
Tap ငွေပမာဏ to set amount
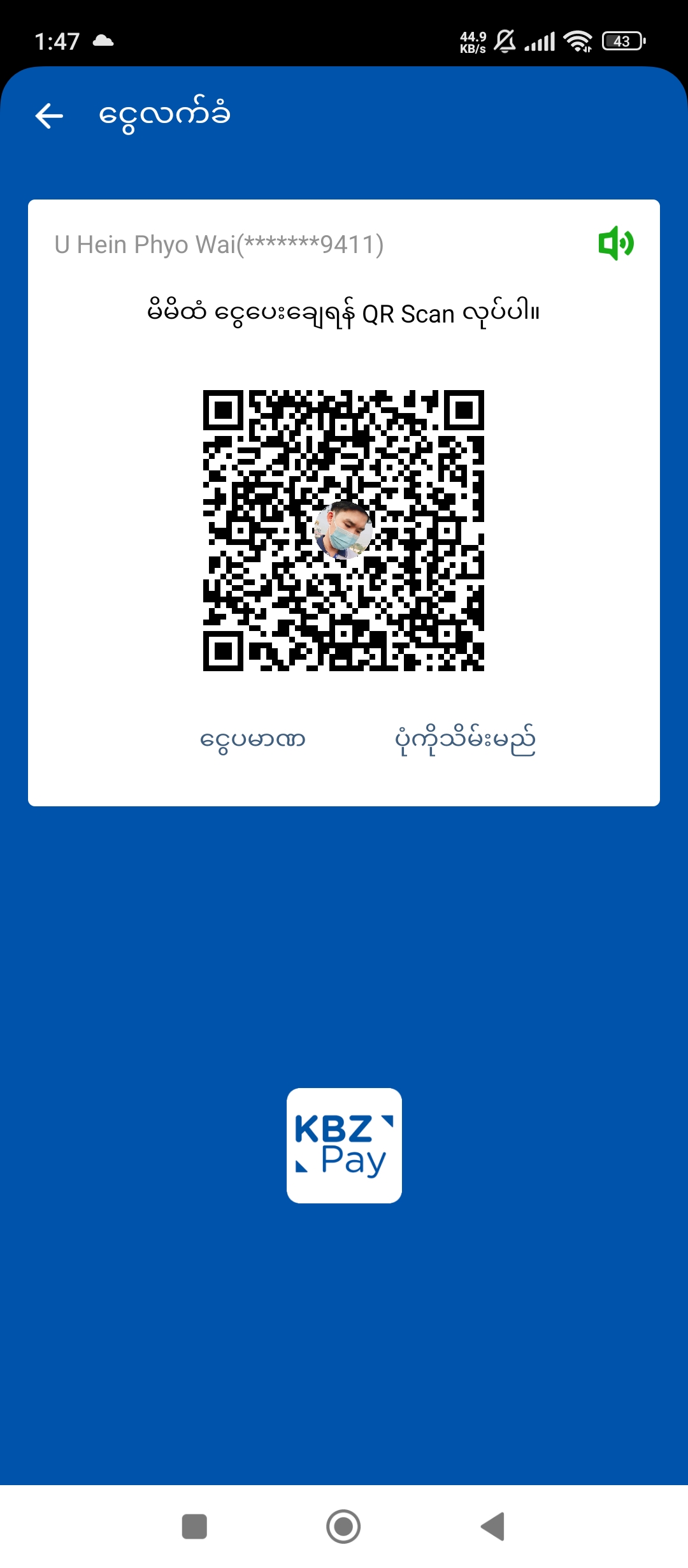point(252,740)
